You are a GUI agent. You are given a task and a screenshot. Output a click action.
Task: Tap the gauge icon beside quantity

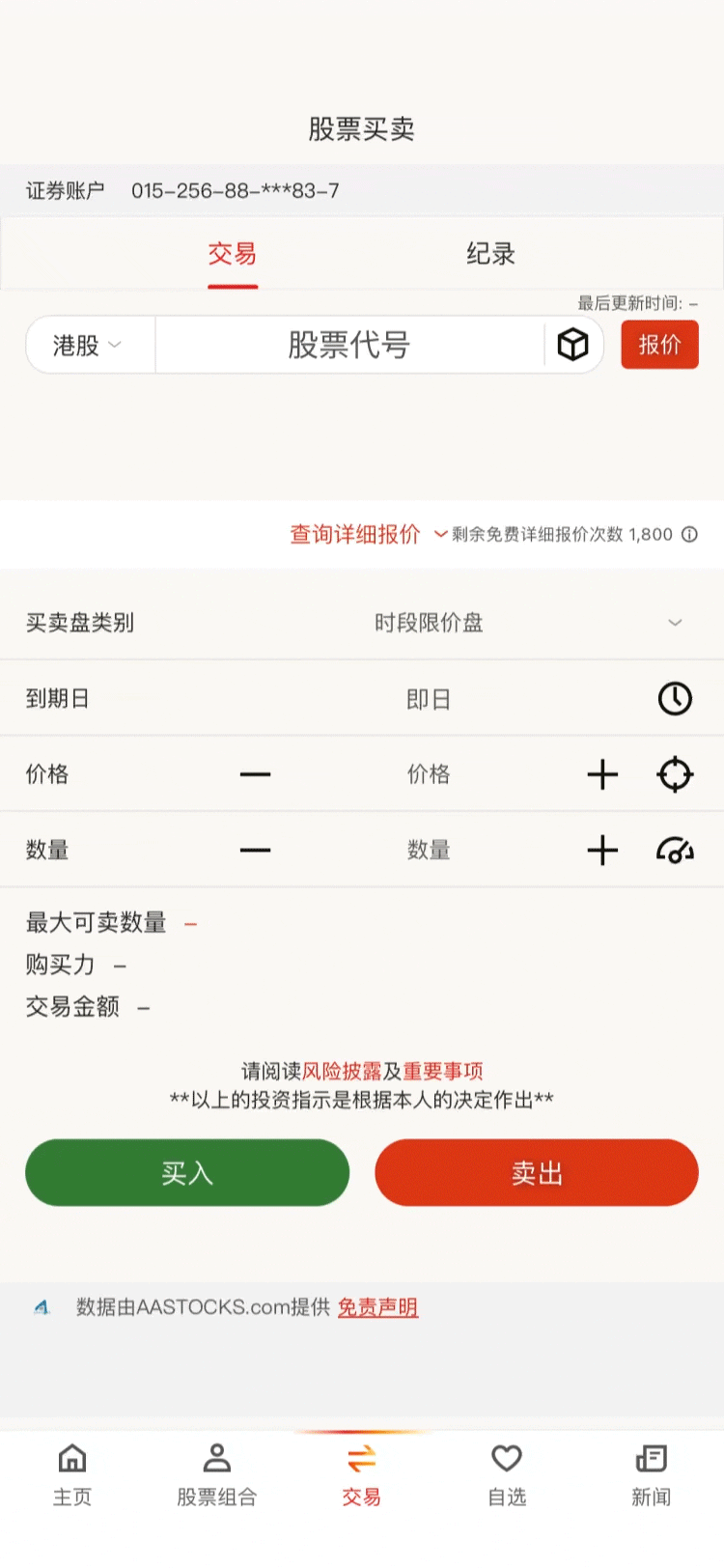[x=675, y=851]
